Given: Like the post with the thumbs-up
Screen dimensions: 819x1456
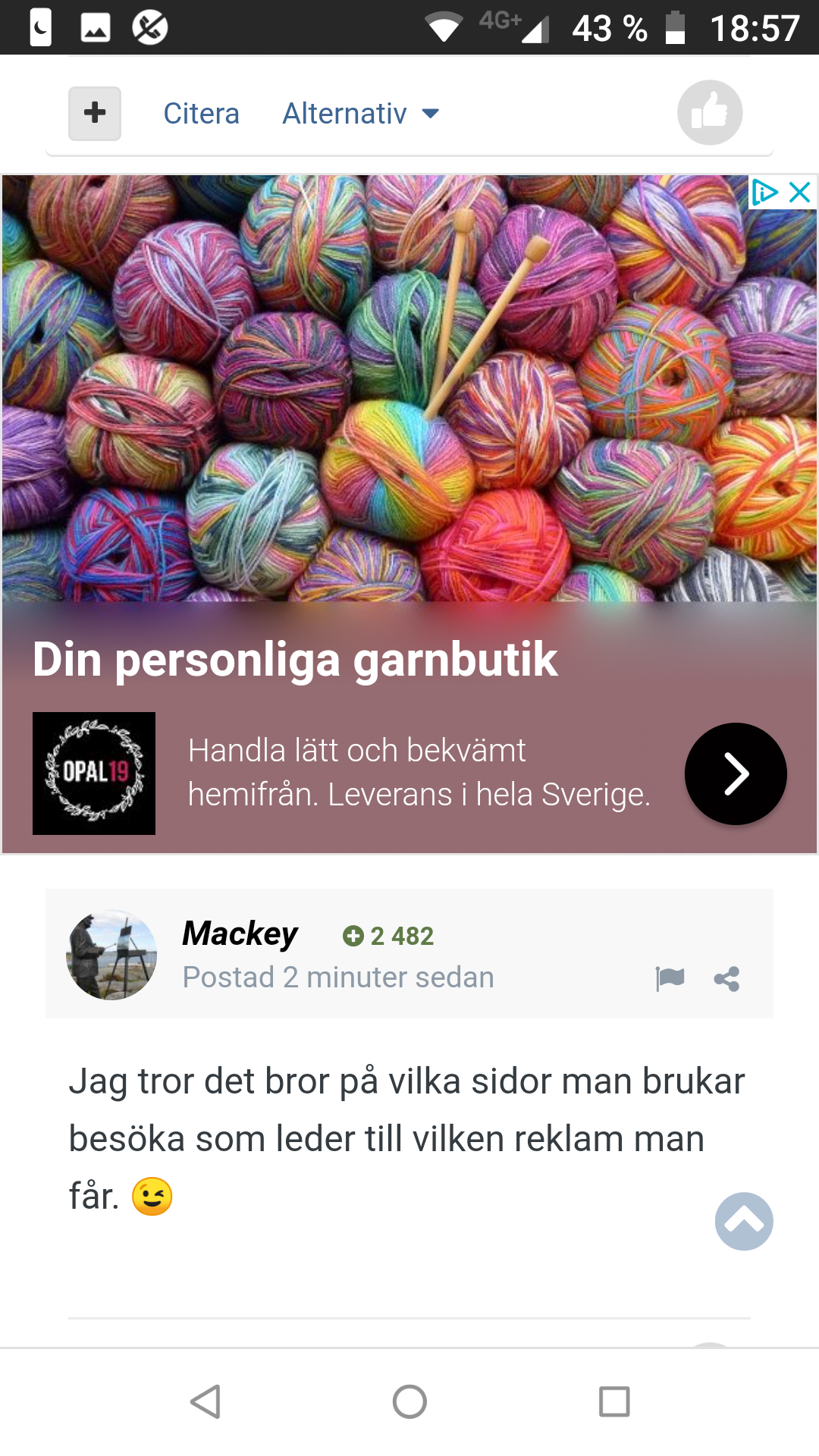Looking at the screenshot, I should [710, 112].
